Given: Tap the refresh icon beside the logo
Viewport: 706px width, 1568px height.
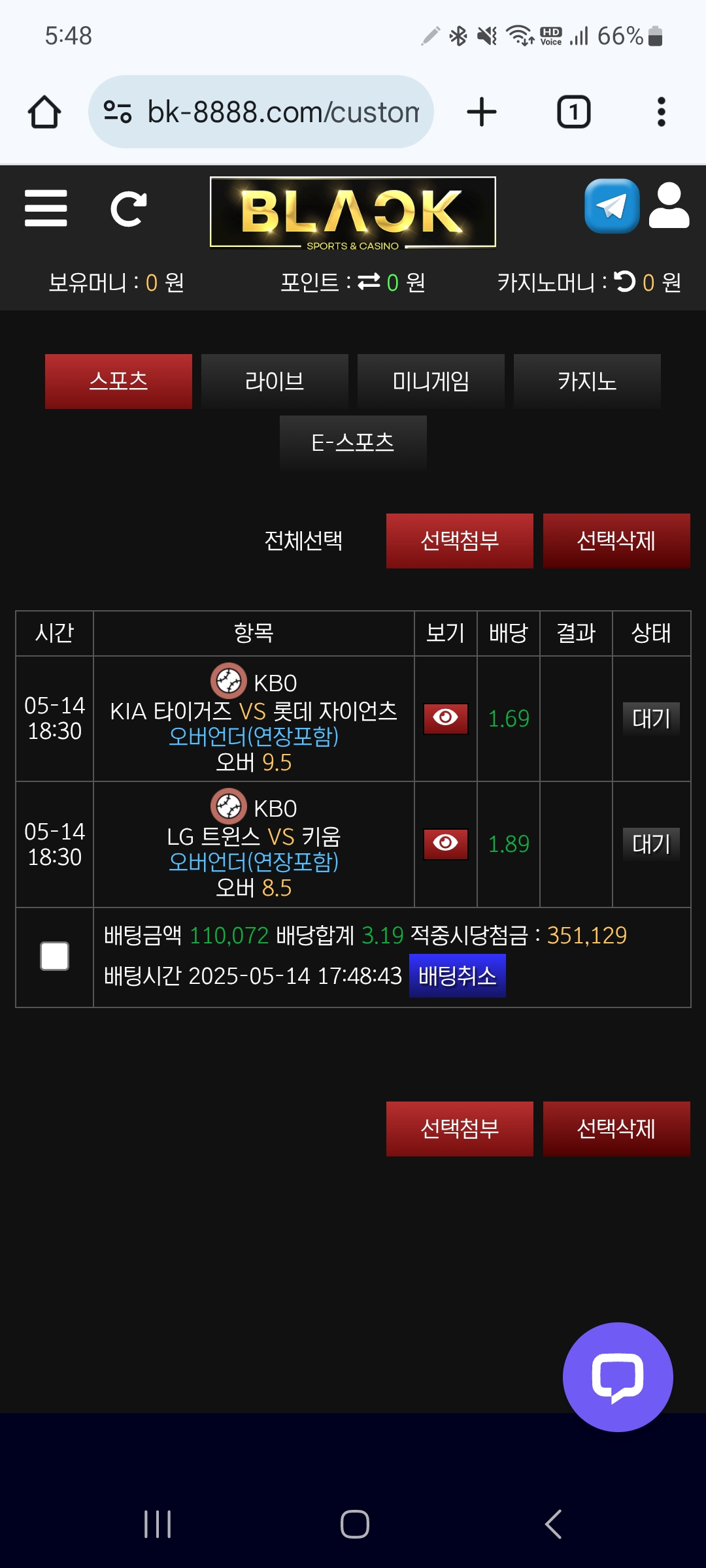Looking at the screenshot, I should click(x=128, y=209).
